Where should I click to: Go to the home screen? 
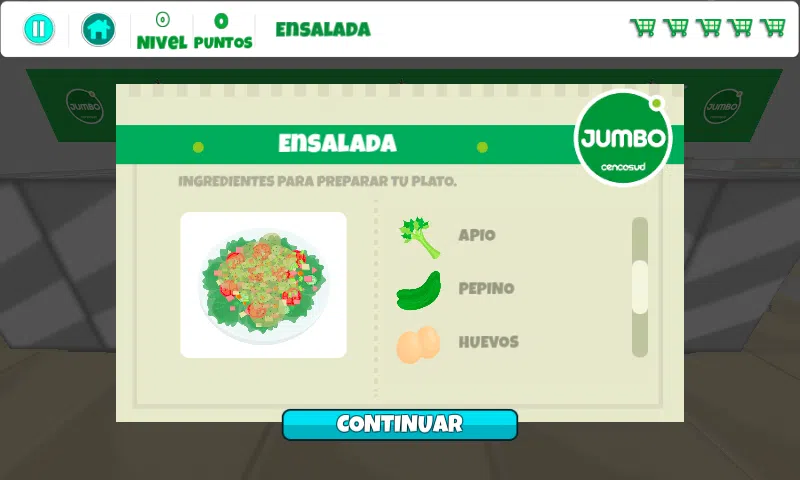click(98, 29)
